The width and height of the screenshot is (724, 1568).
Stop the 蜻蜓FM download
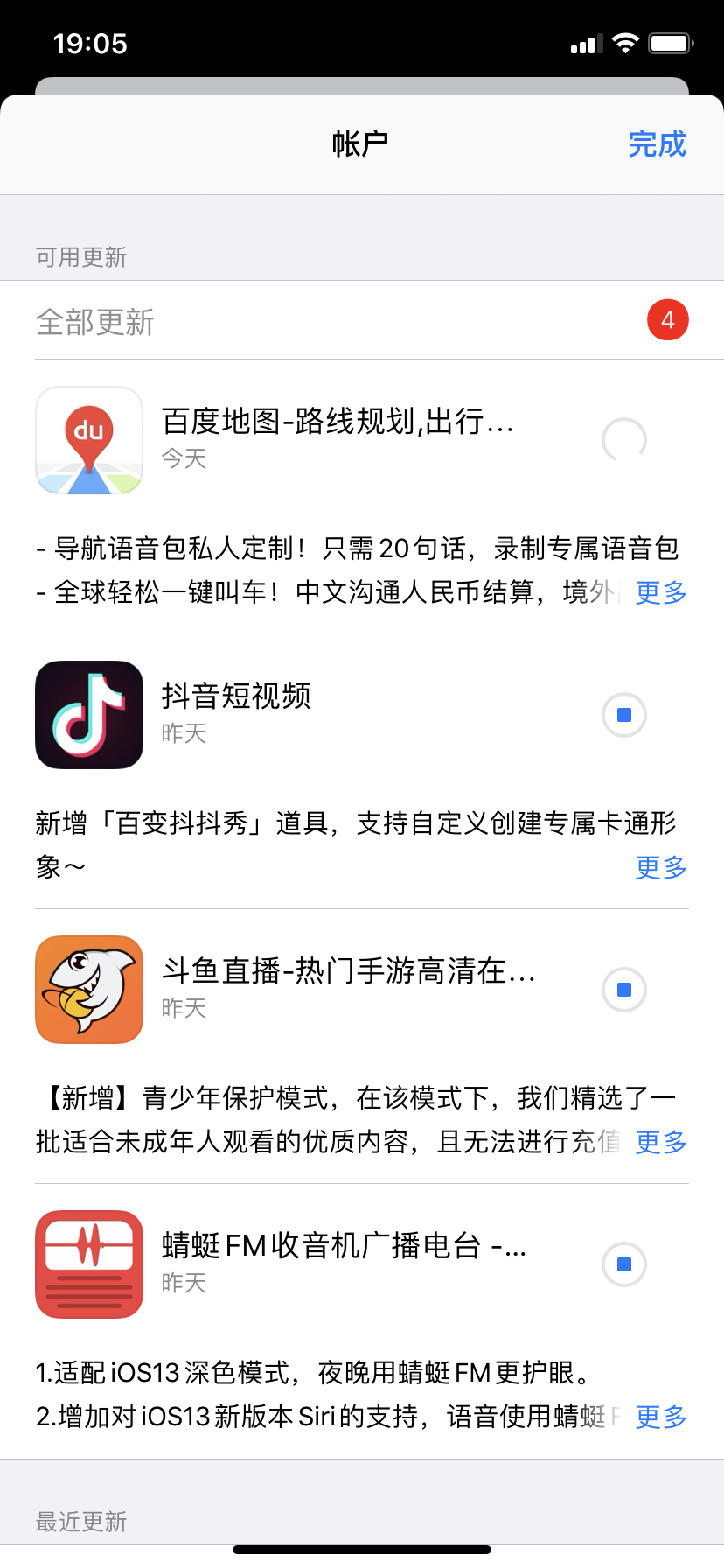point(624,1264)
